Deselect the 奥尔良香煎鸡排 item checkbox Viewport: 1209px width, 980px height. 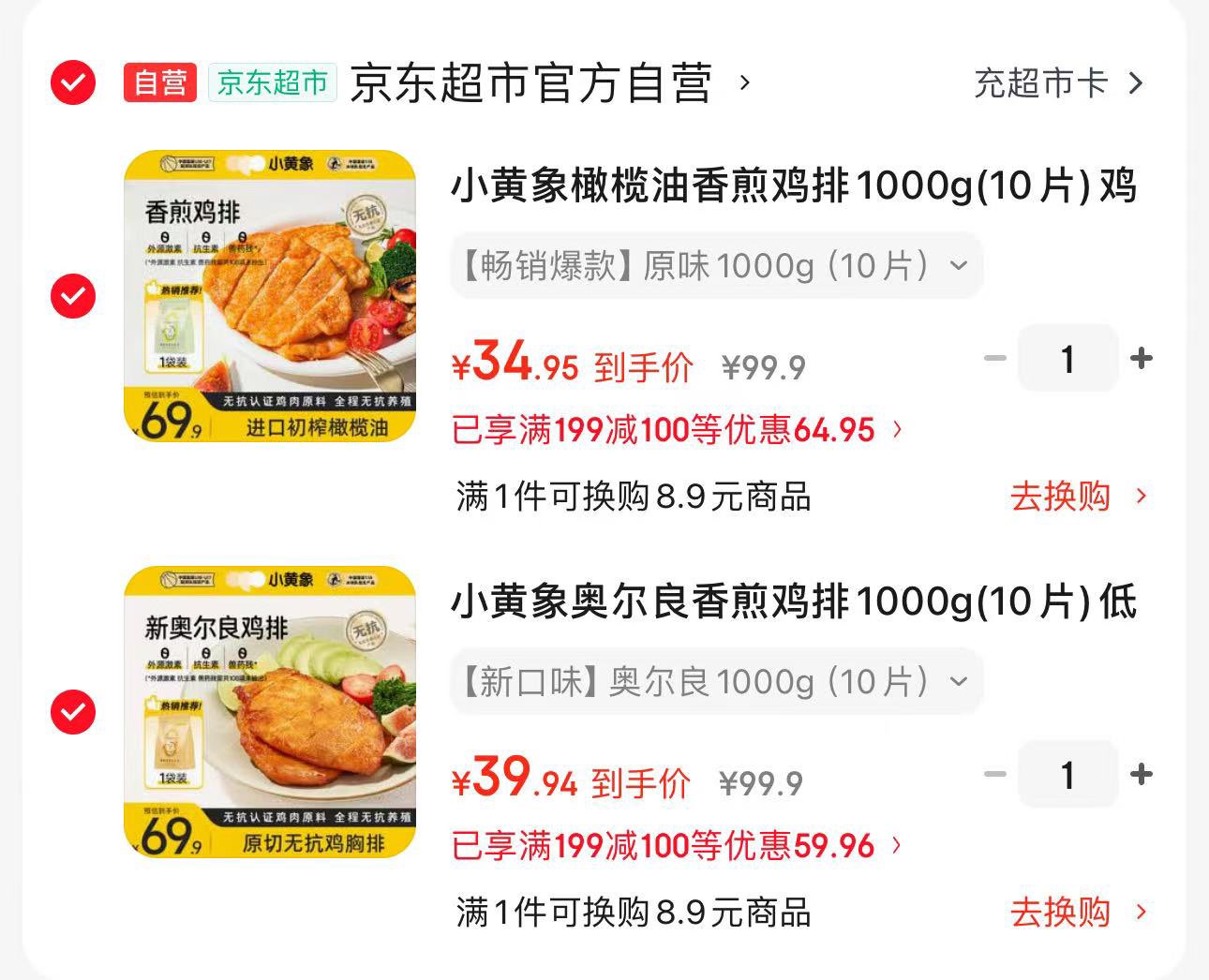point(73,712)
